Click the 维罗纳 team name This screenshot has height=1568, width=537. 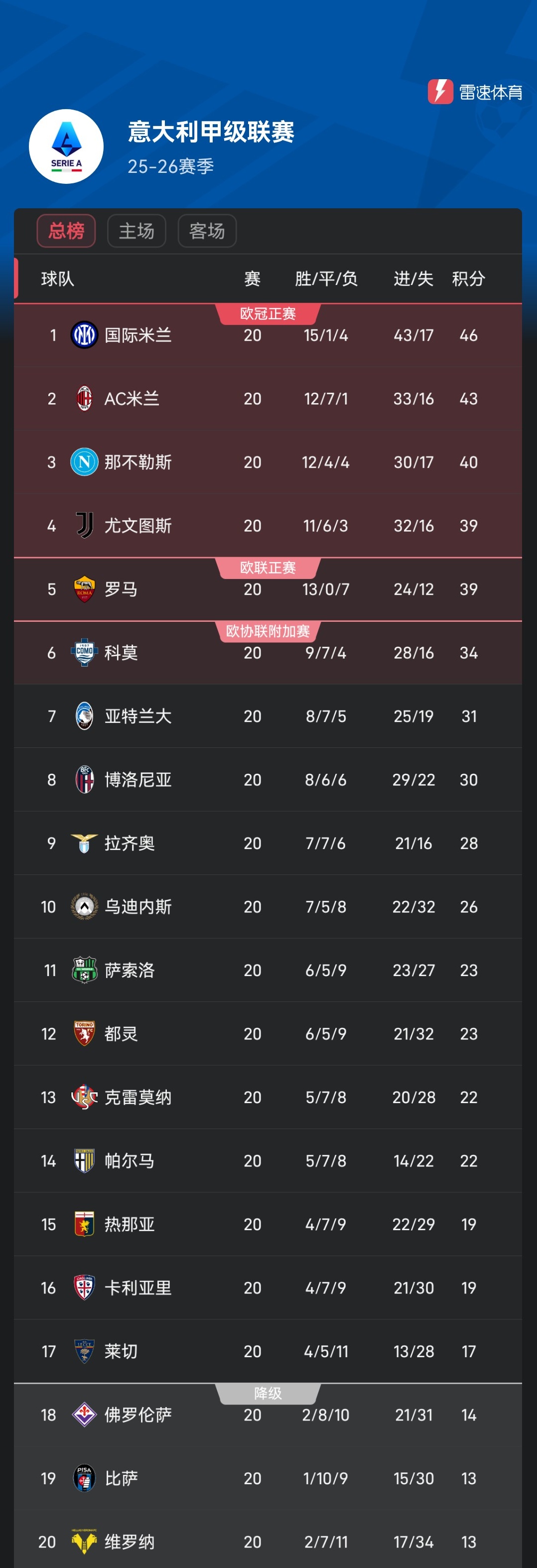click(127, 1543)
